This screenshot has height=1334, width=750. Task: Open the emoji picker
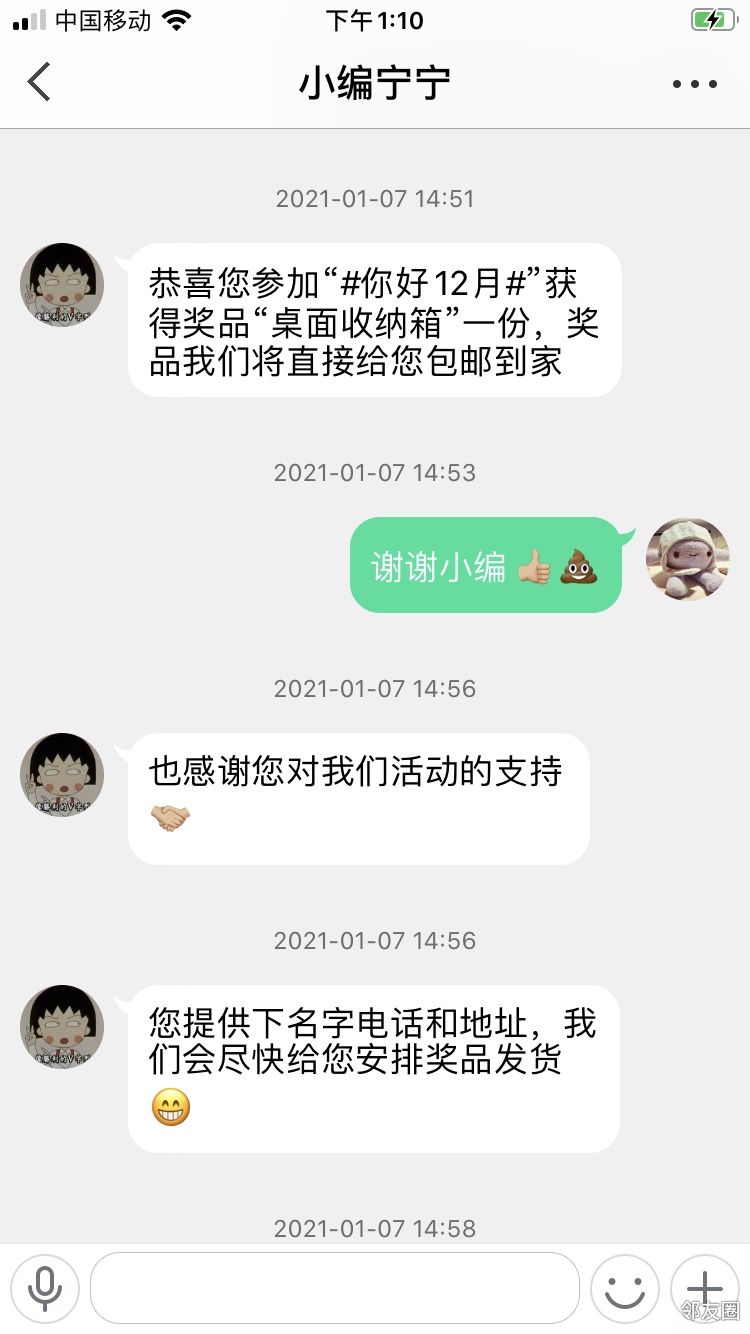tap(625, 1288)
